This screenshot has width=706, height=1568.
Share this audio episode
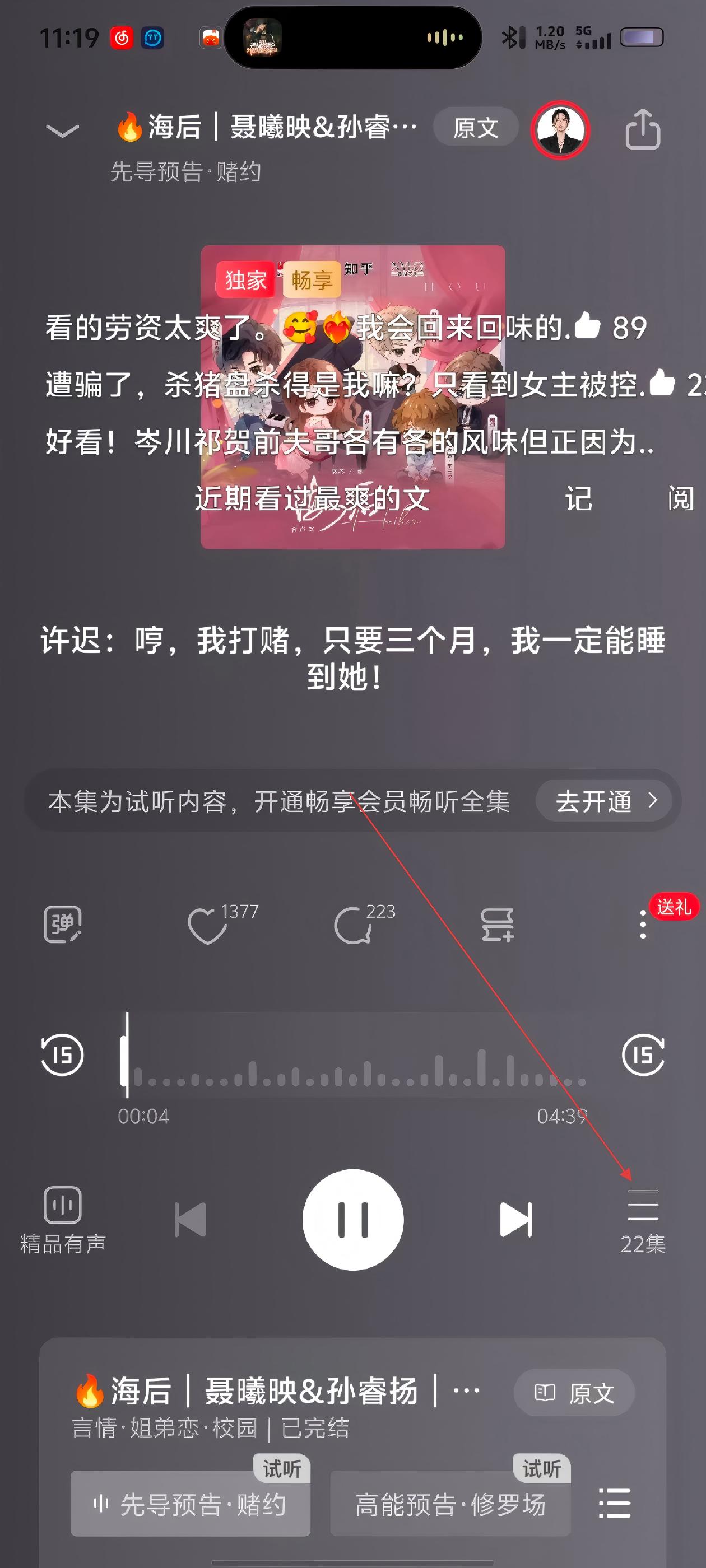coord(643,129)
